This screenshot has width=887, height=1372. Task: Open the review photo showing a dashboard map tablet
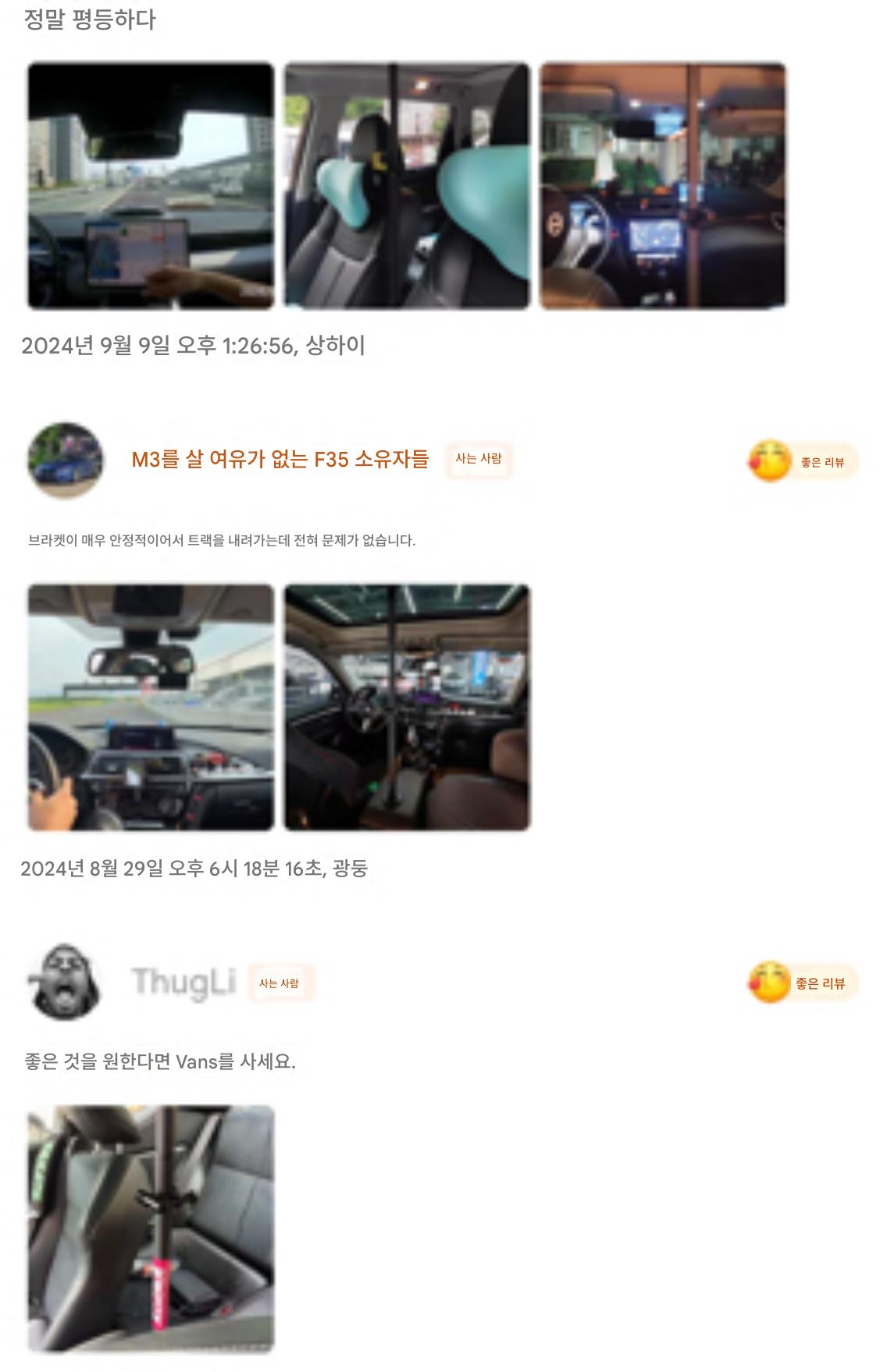coord(151,186)
